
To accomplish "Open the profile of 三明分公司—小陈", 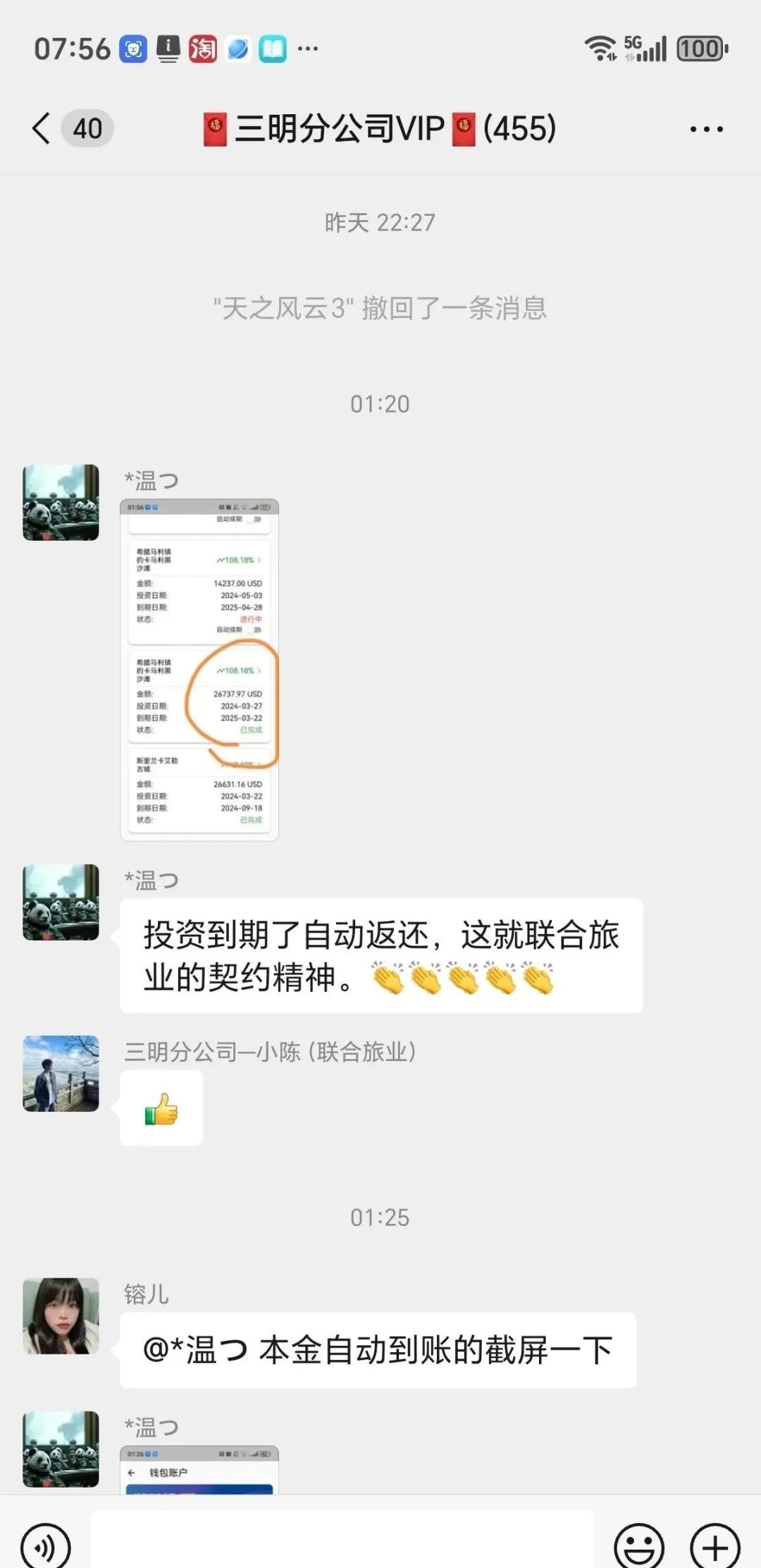I will point(61,1074).
